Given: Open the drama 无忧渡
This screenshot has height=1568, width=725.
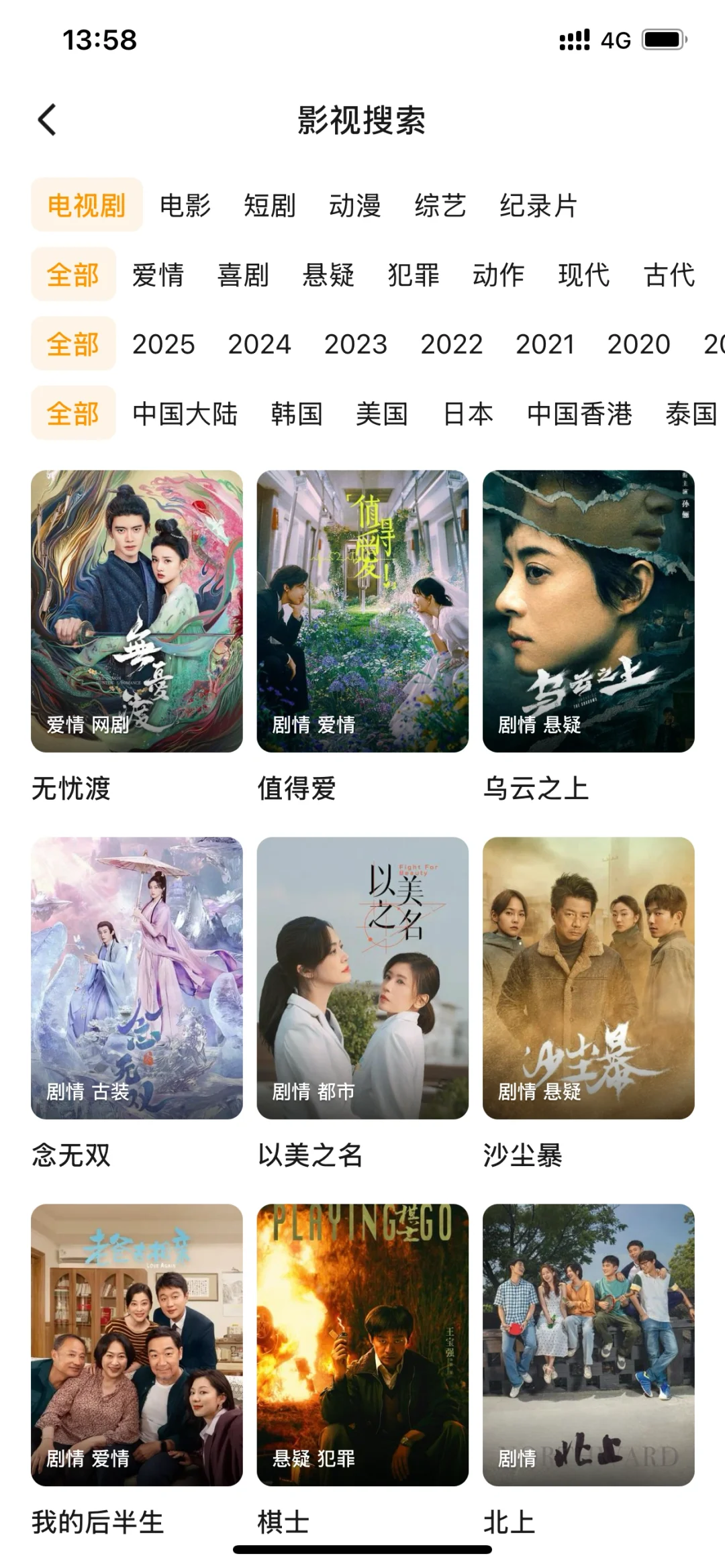Looking at the screenshot, I should pyautogui.click(x=137, y=611).
